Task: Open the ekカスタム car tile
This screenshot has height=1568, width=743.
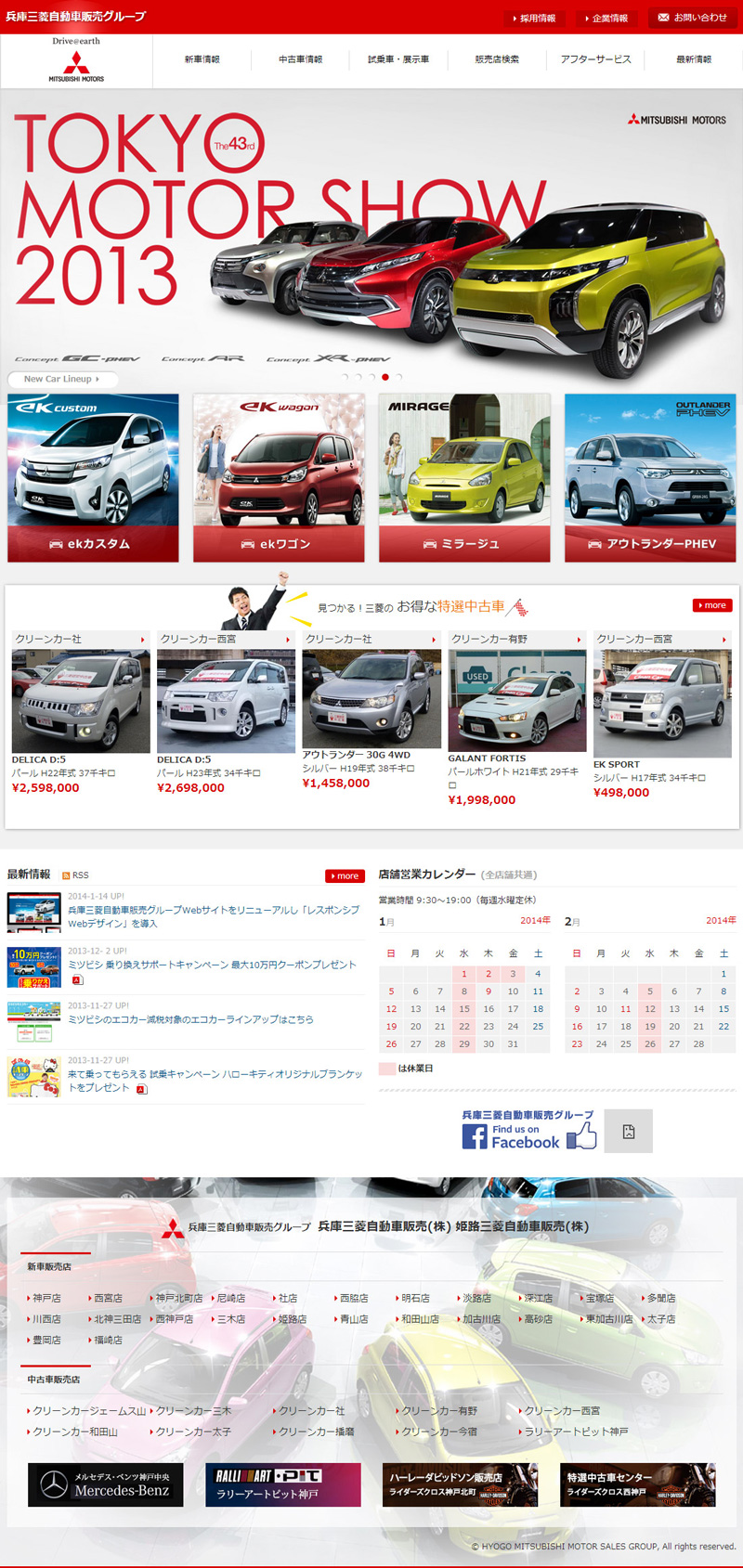Action: click(93, 477)
